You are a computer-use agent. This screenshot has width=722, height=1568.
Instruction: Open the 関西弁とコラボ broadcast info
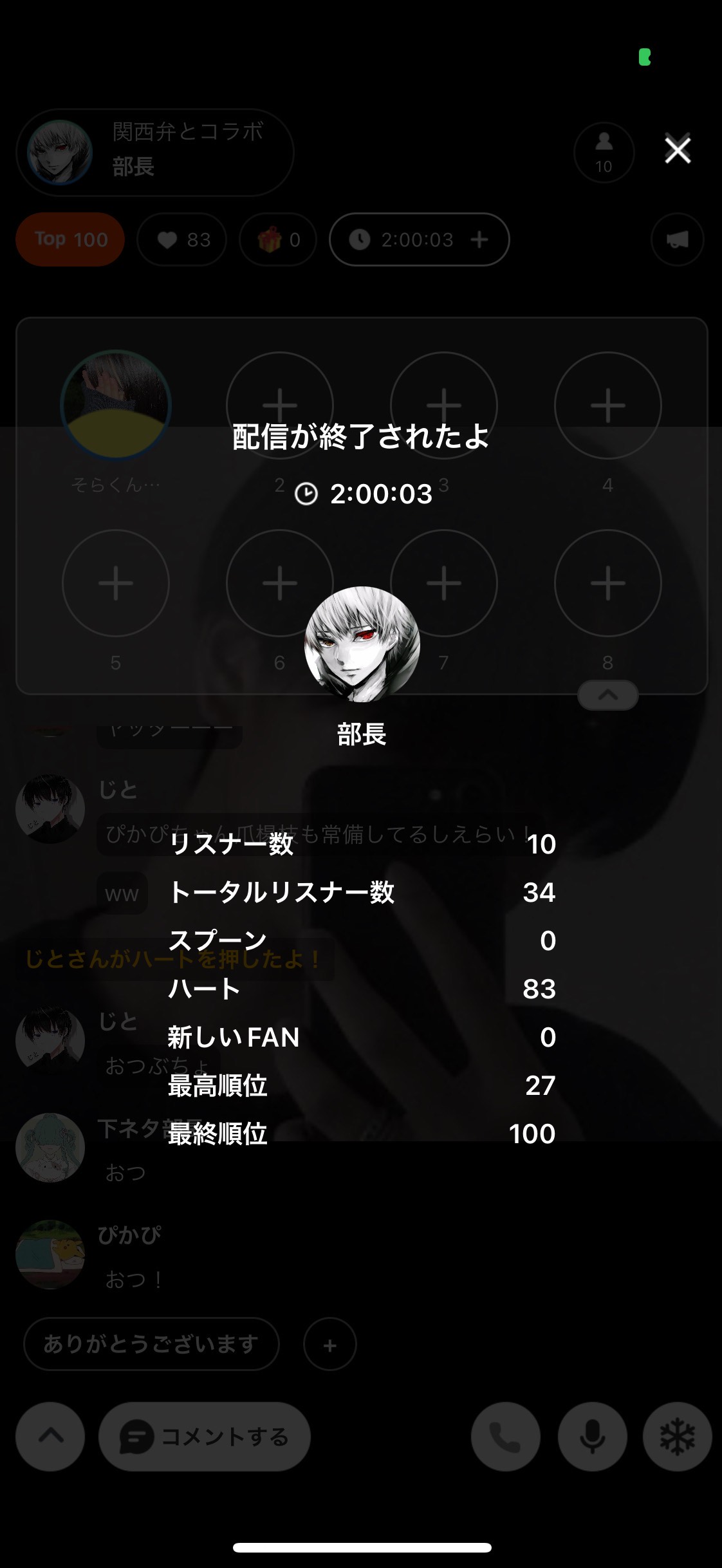[x=155, y=153]
